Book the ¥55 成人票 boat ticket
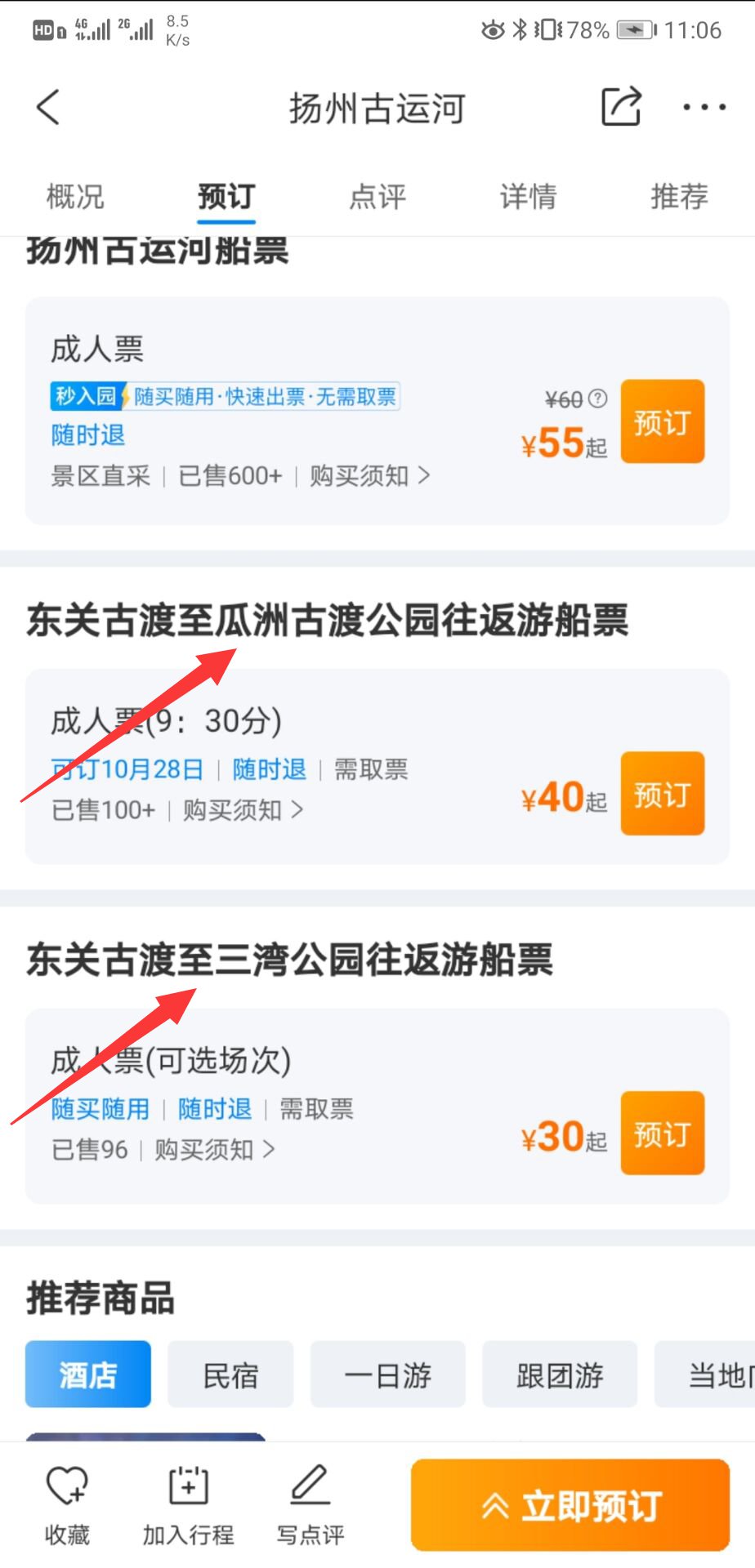 point(663,421)
